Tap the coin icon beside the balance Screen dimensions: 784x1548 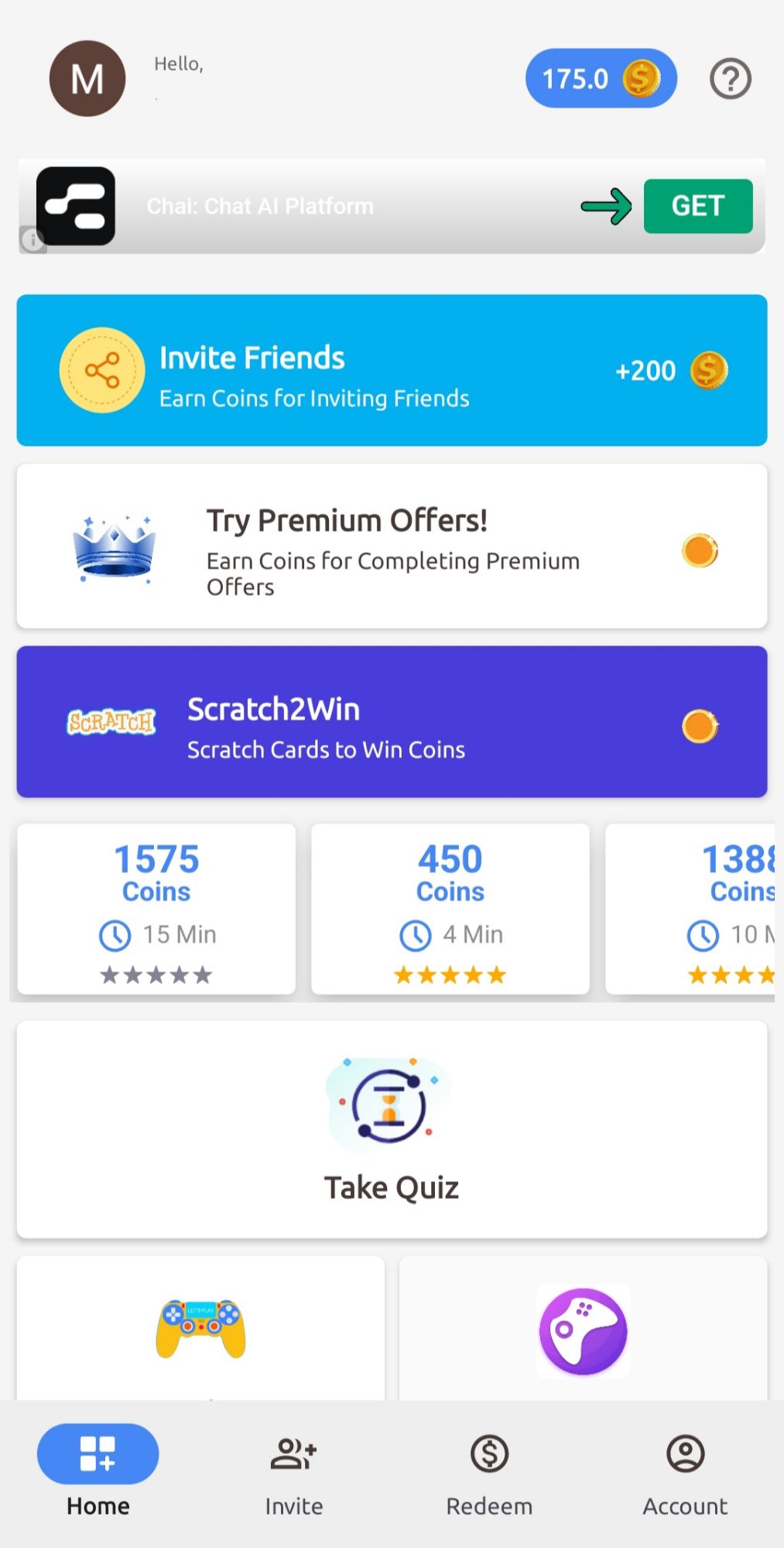640,77
